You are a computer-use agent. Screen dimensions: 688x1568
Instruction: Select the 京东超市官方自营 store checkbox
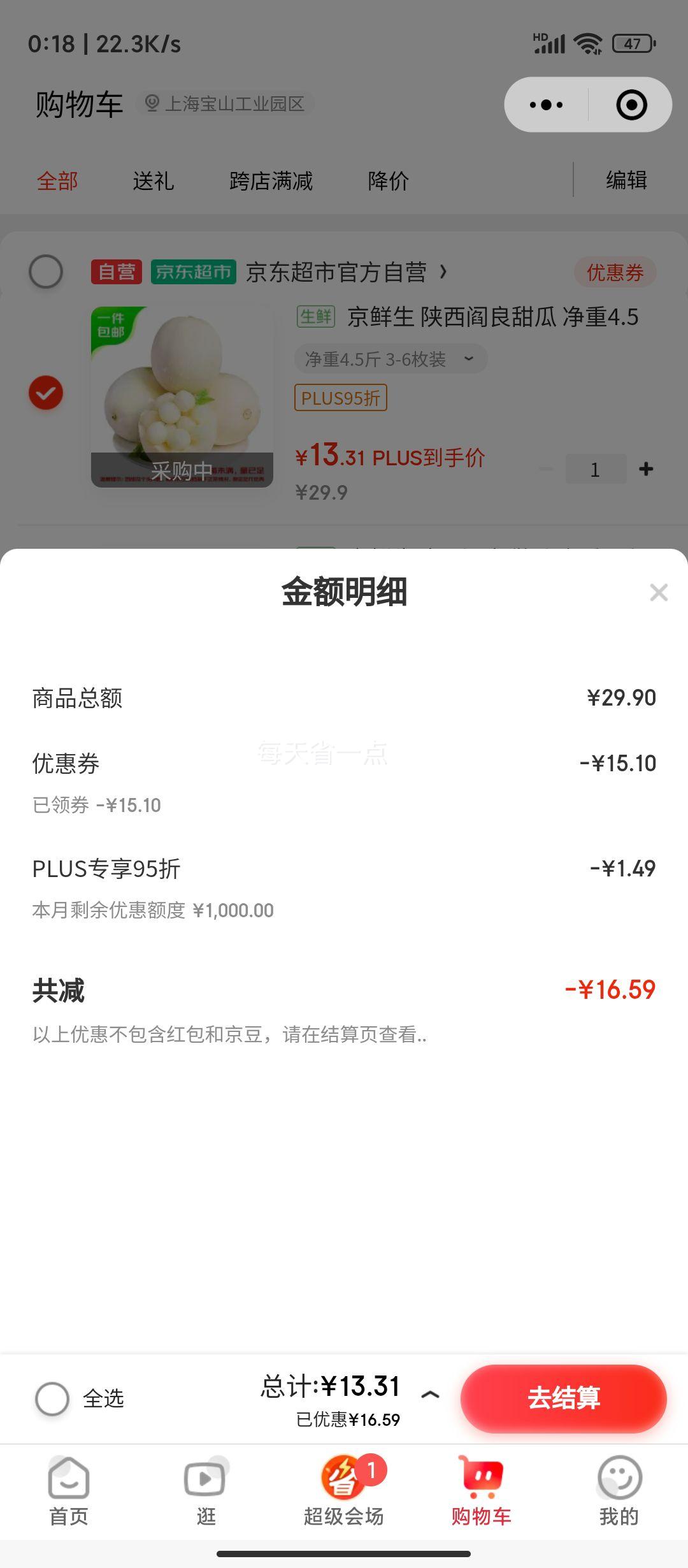[45, 272]
